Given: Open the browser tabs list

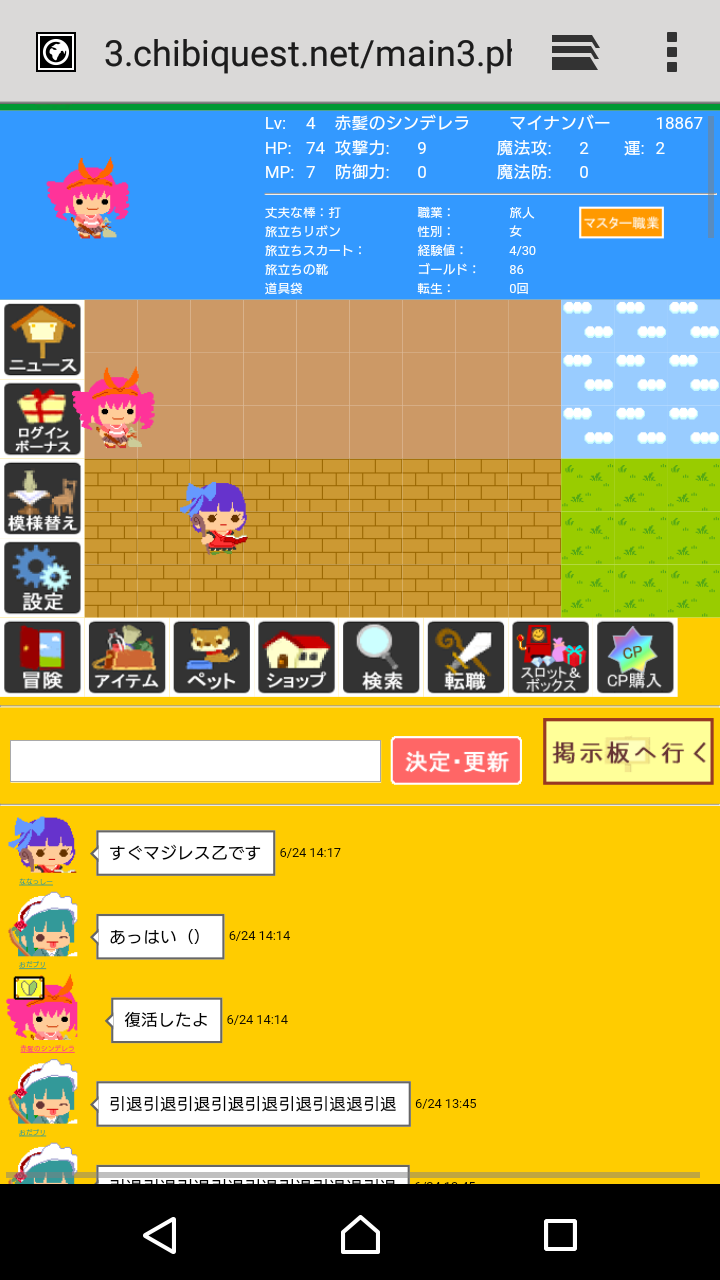Looking at the screenshot, I should 575,52.
